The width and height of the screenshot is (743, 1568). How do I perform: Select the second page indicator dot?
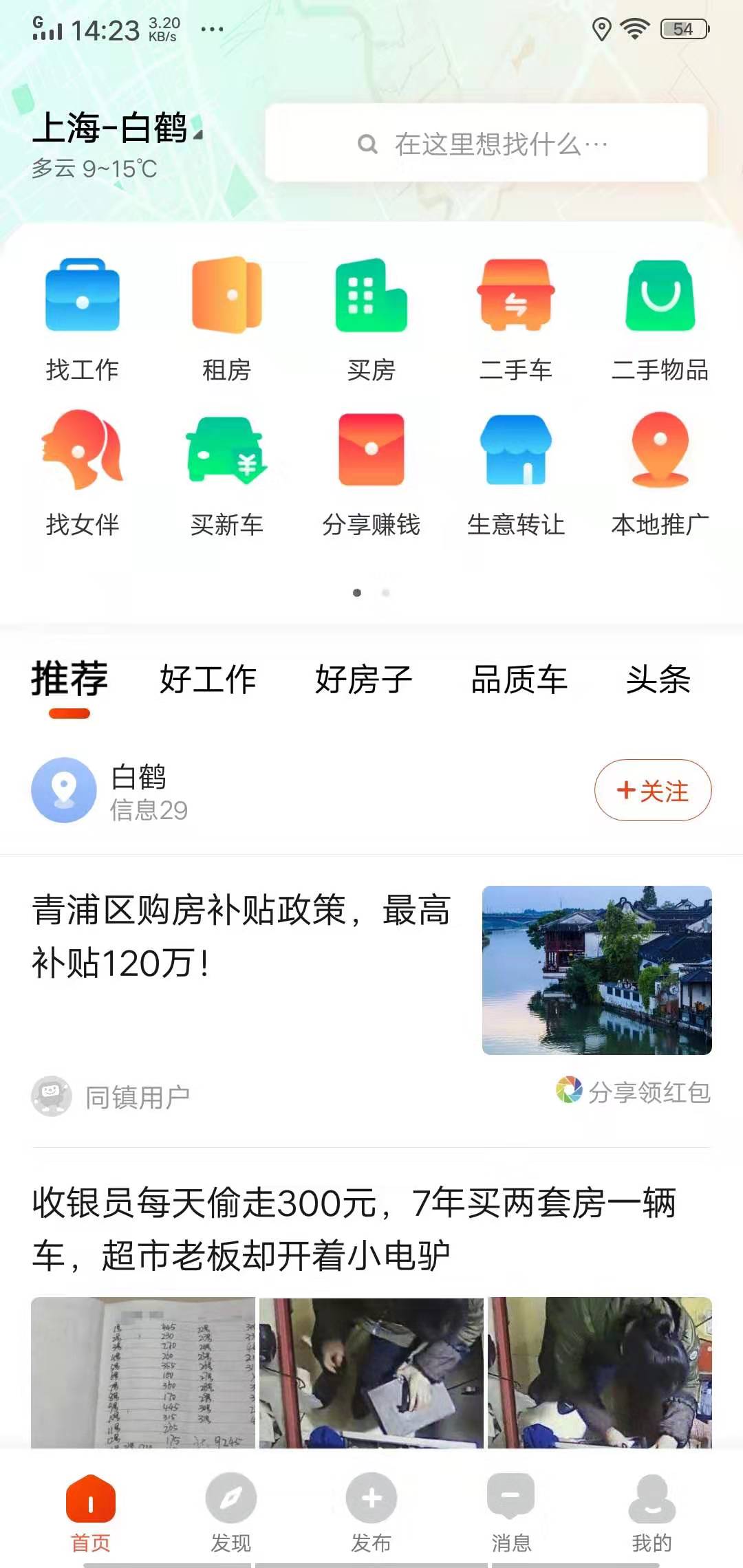385,591
